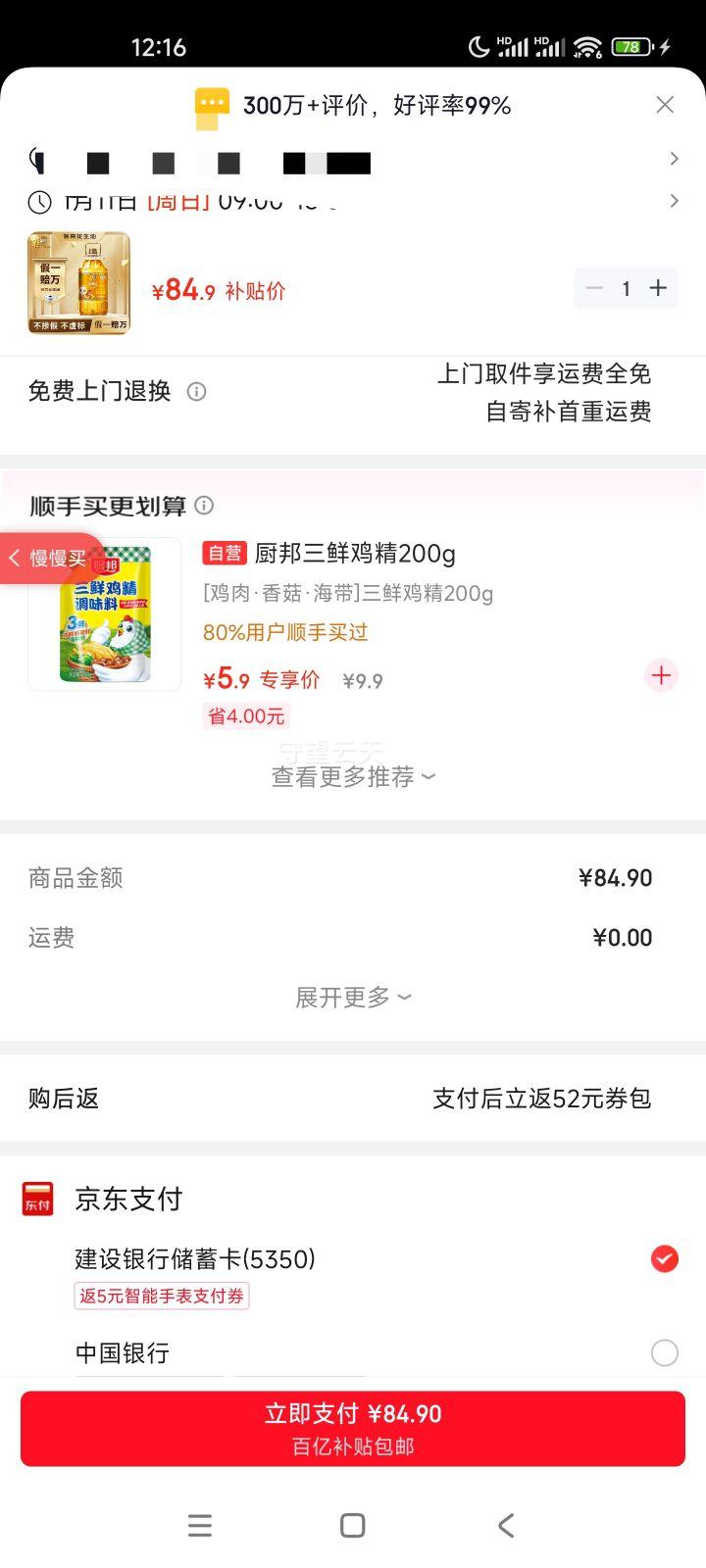The image size is (706, 1568).
Task: Increase quantity with the plus stepper
Action: 658,288
